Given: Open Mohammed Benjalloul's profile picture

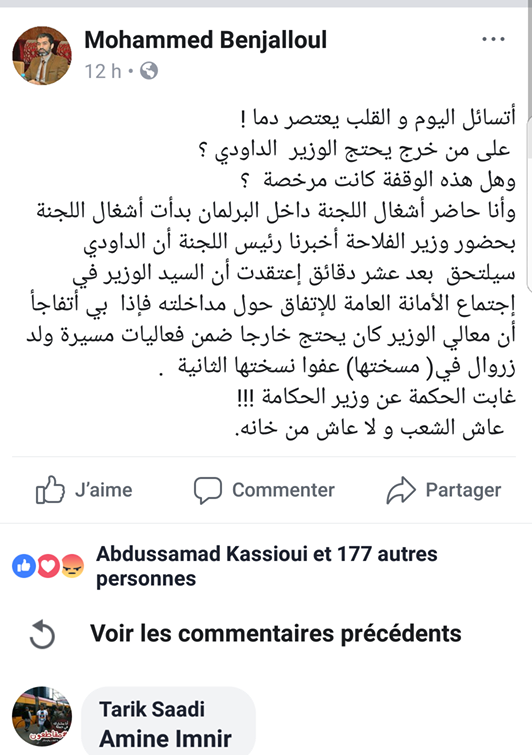Looking at the screenshot, I should [x=42, y=55].
